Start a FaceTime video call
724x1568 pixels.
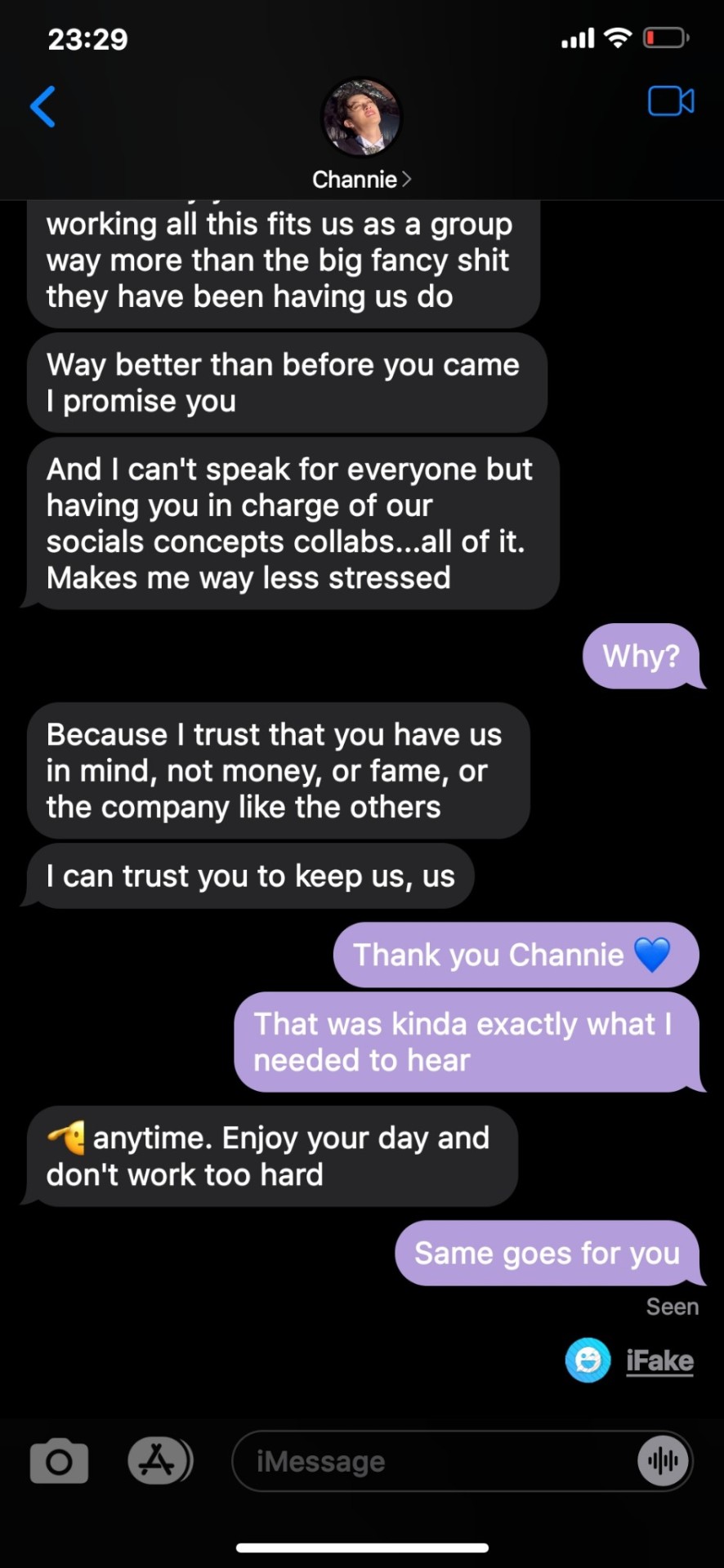(671, 101)
